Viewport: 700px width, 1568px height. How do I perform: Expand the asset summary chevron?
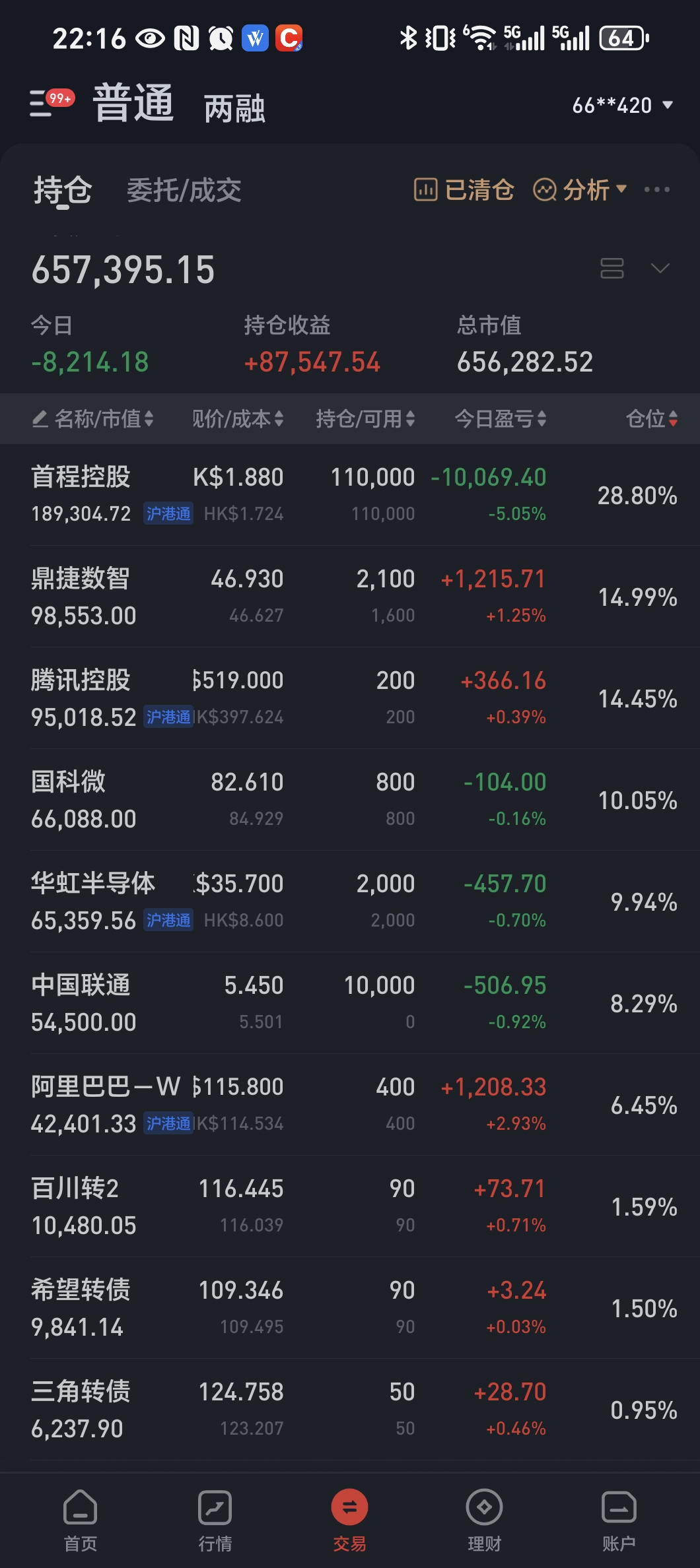[660, 268]
